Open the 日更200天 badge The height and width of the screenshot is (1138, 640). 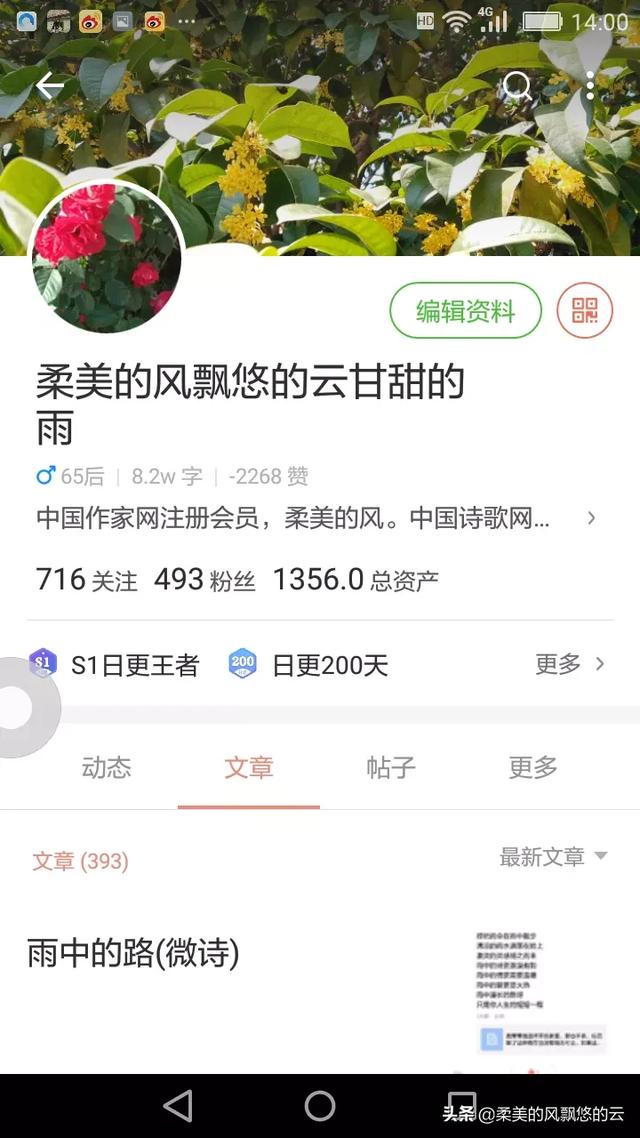click(308, 665)
